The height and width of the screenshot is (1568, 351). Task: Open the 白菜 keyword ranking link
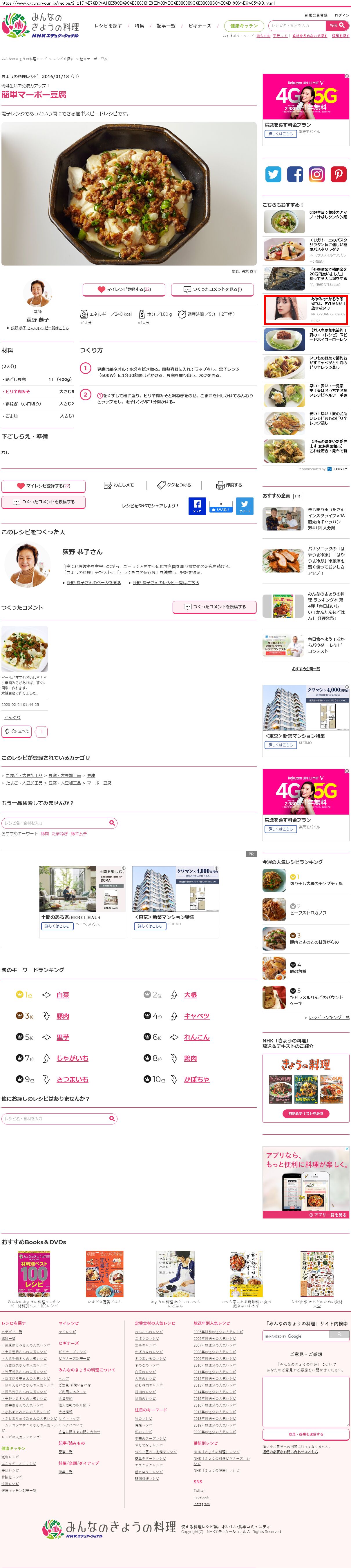(63, 995)
